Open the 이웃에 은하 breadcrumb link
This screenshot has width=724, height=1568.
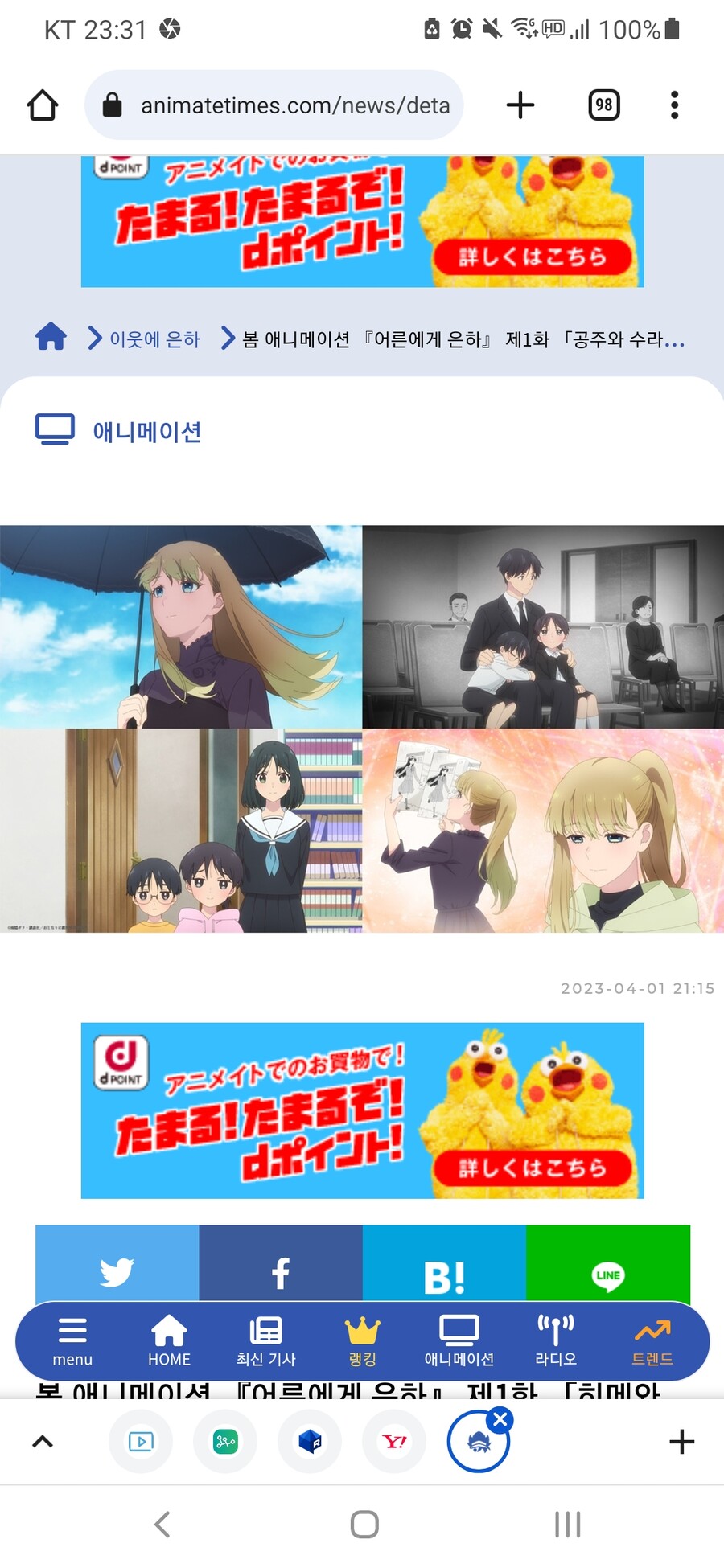[x=154, y=339]
